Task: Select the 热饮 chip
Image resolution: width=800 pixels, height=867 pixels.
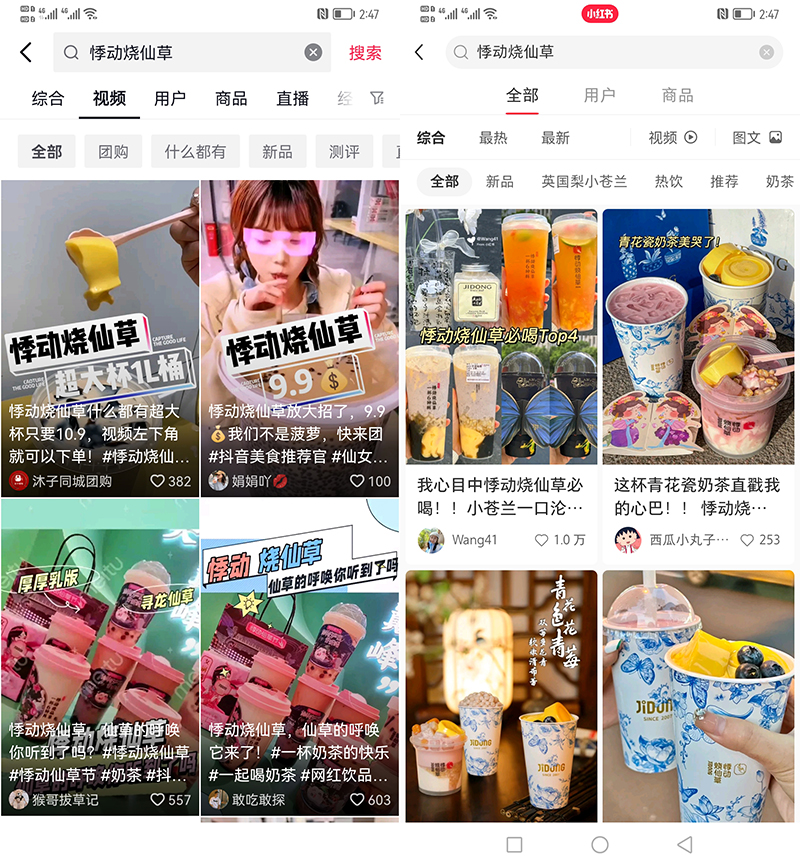Action: [669, 181]
